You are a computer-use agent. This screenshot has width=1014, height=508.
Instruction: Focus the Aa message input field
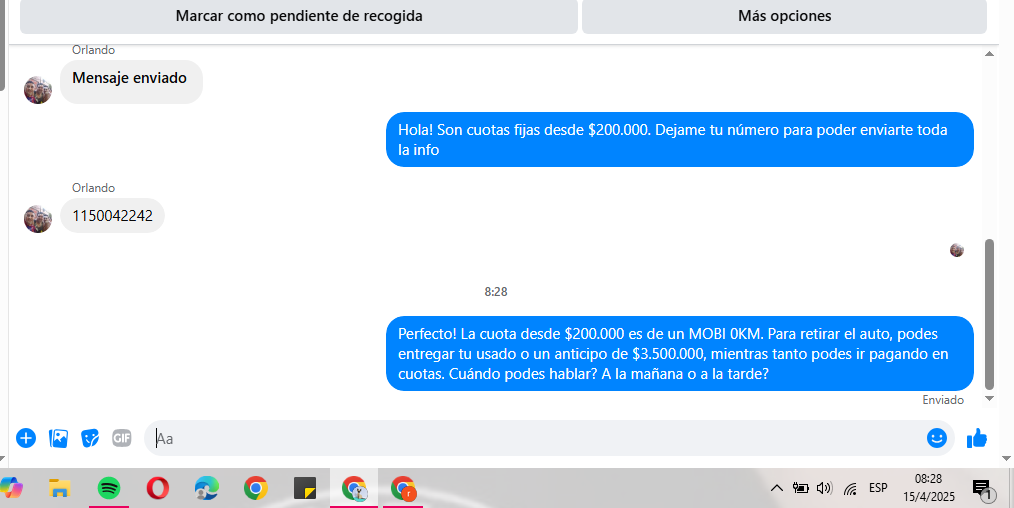pos(530,438)
